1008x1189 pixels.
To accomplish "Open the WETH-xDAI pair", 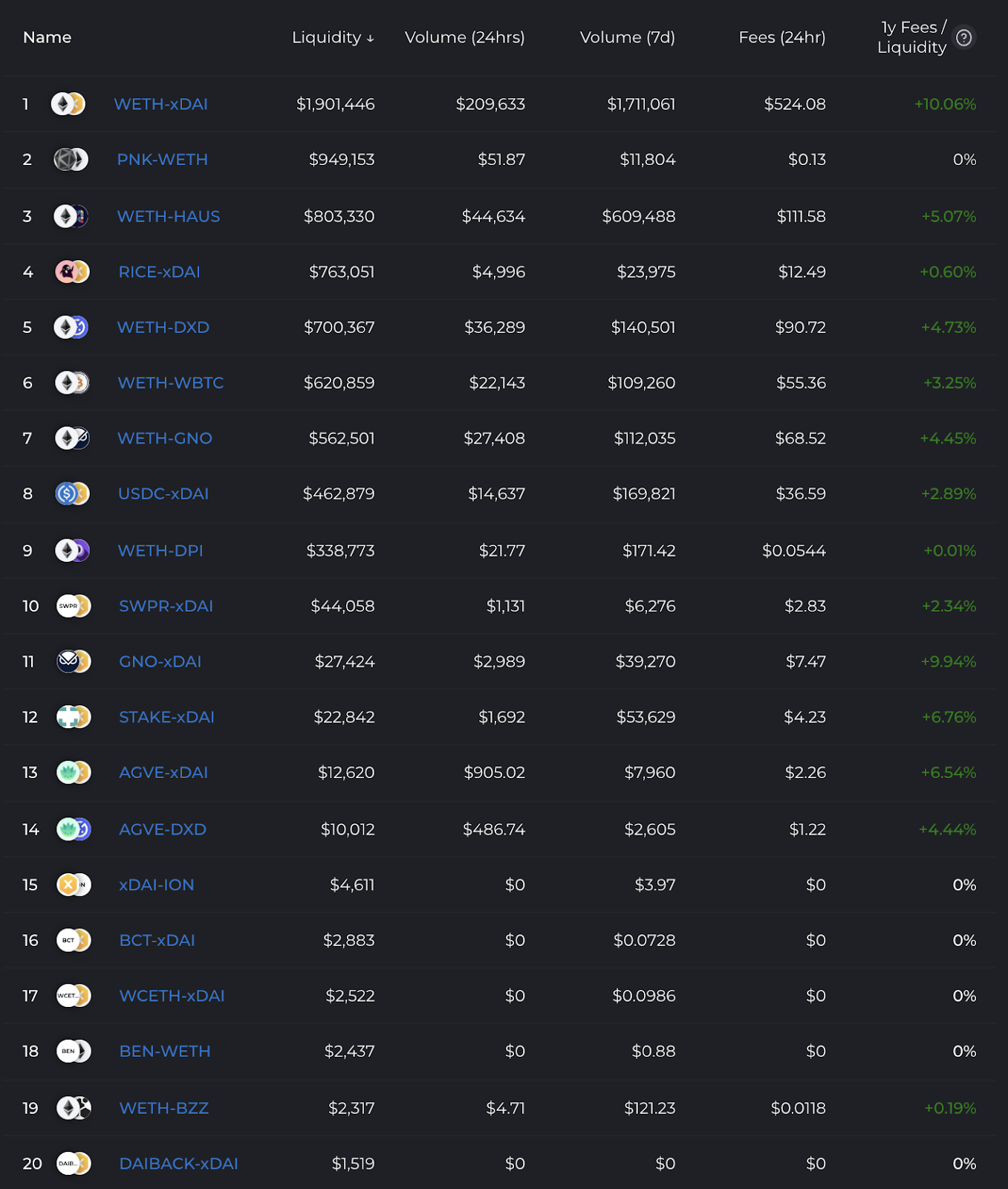I will click(x=160, y=104).
